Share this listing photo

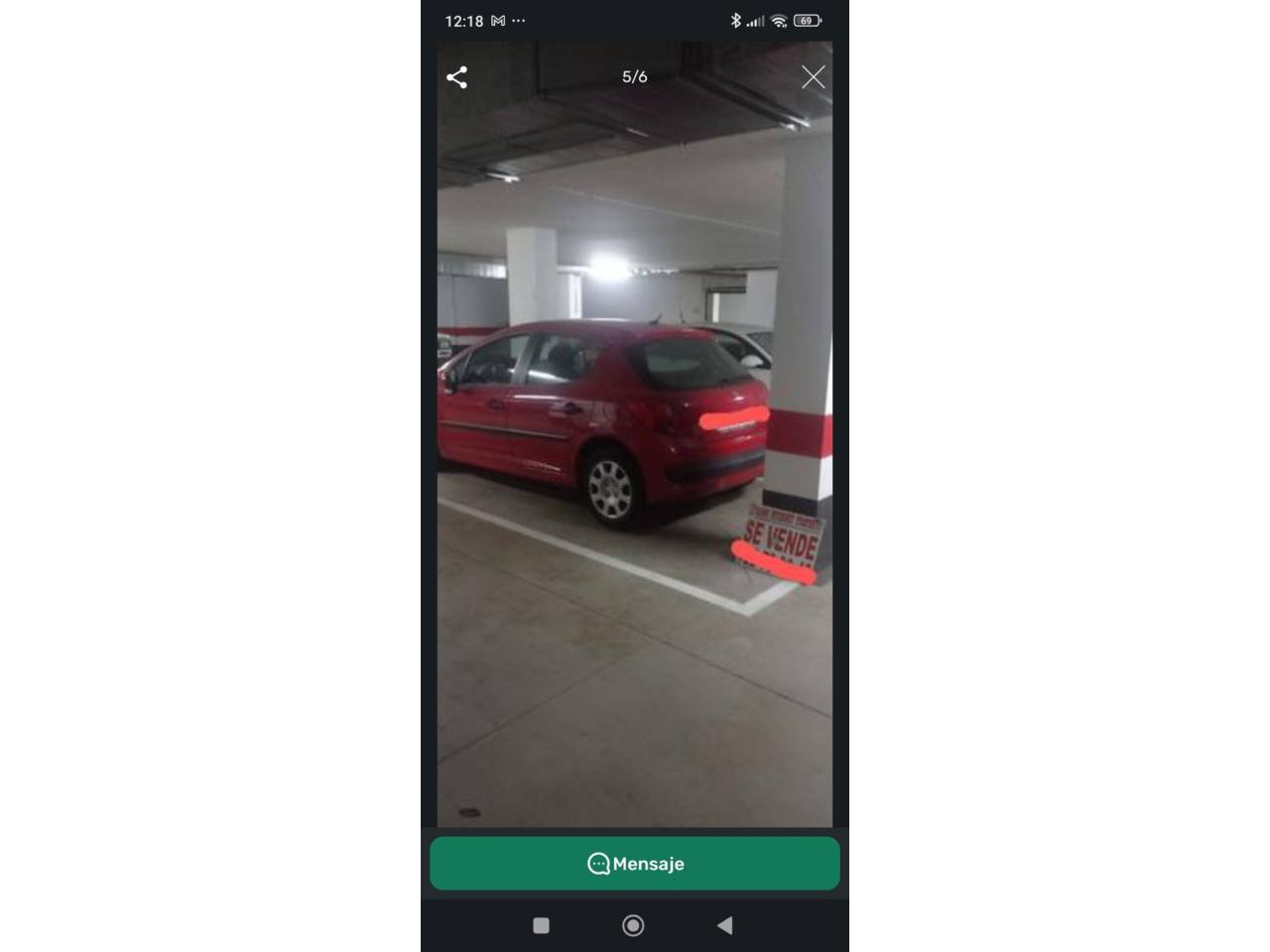coord(456,77)
